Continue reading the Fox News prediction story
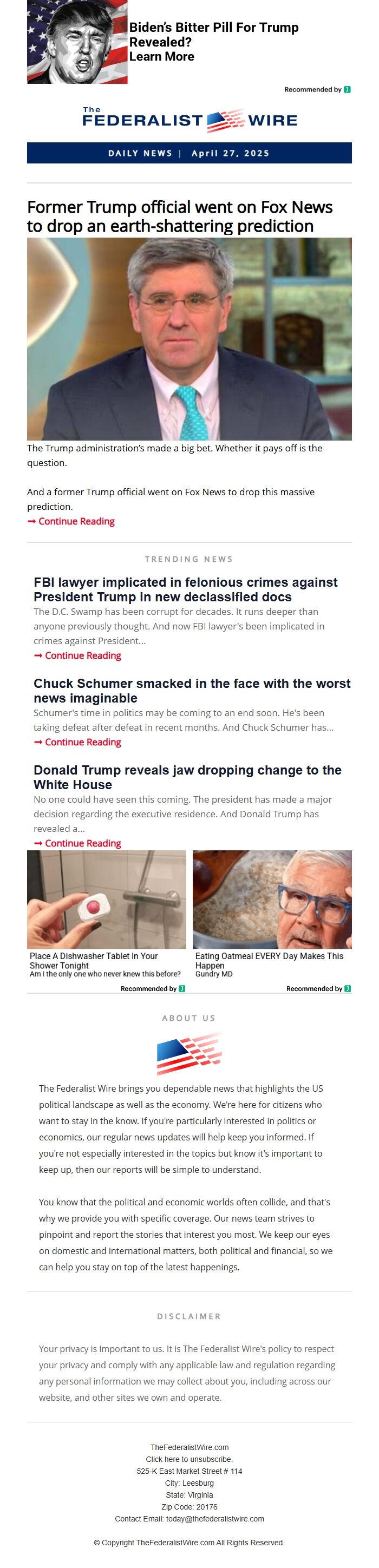Screen dimensions: 379x1568 [x=76, y=521]
